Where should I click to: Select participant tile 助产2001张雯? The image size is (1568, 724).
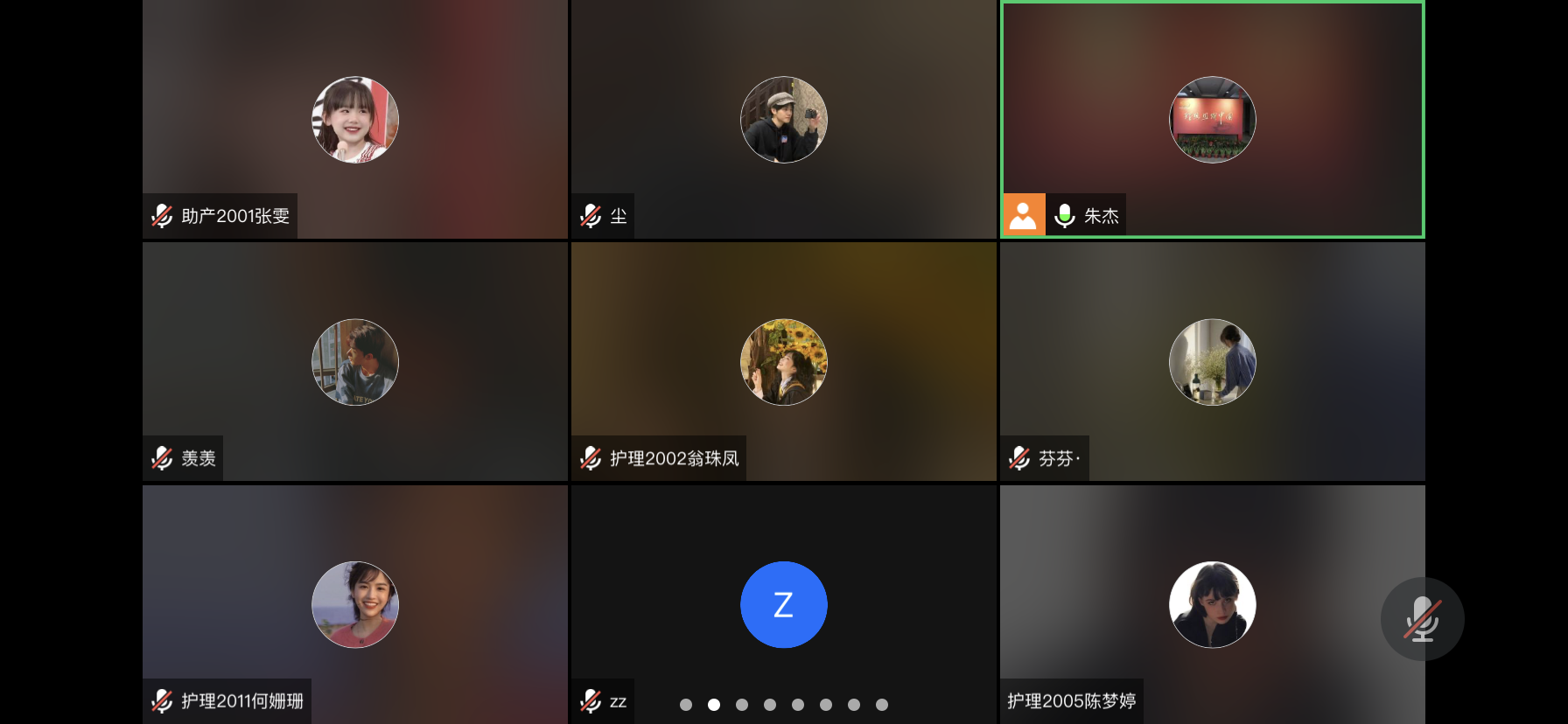tap(354, 120)
